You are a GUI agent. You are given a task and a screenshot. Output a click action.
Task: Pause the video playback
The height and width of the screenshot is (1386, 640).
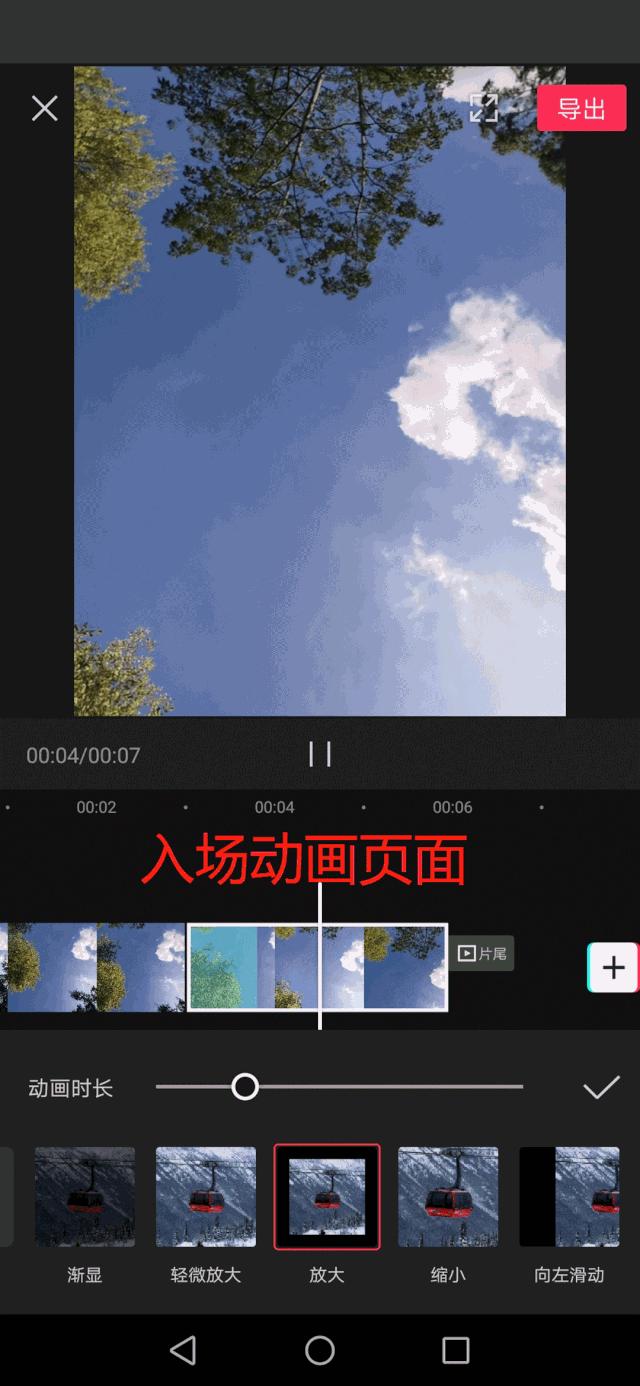[320, 754]
